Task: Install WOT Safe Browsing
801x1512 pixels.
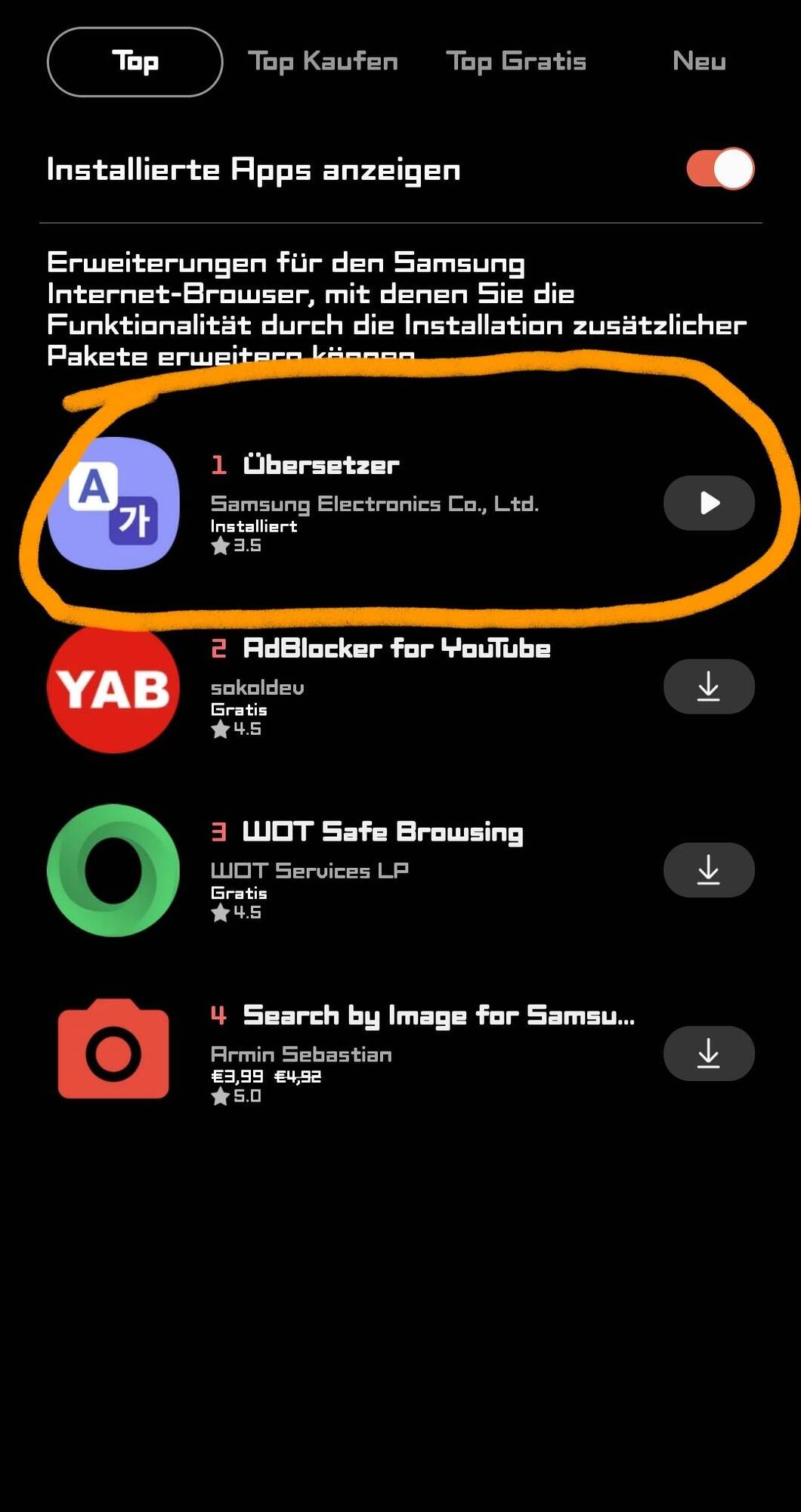Action: (x=708, y=870)
